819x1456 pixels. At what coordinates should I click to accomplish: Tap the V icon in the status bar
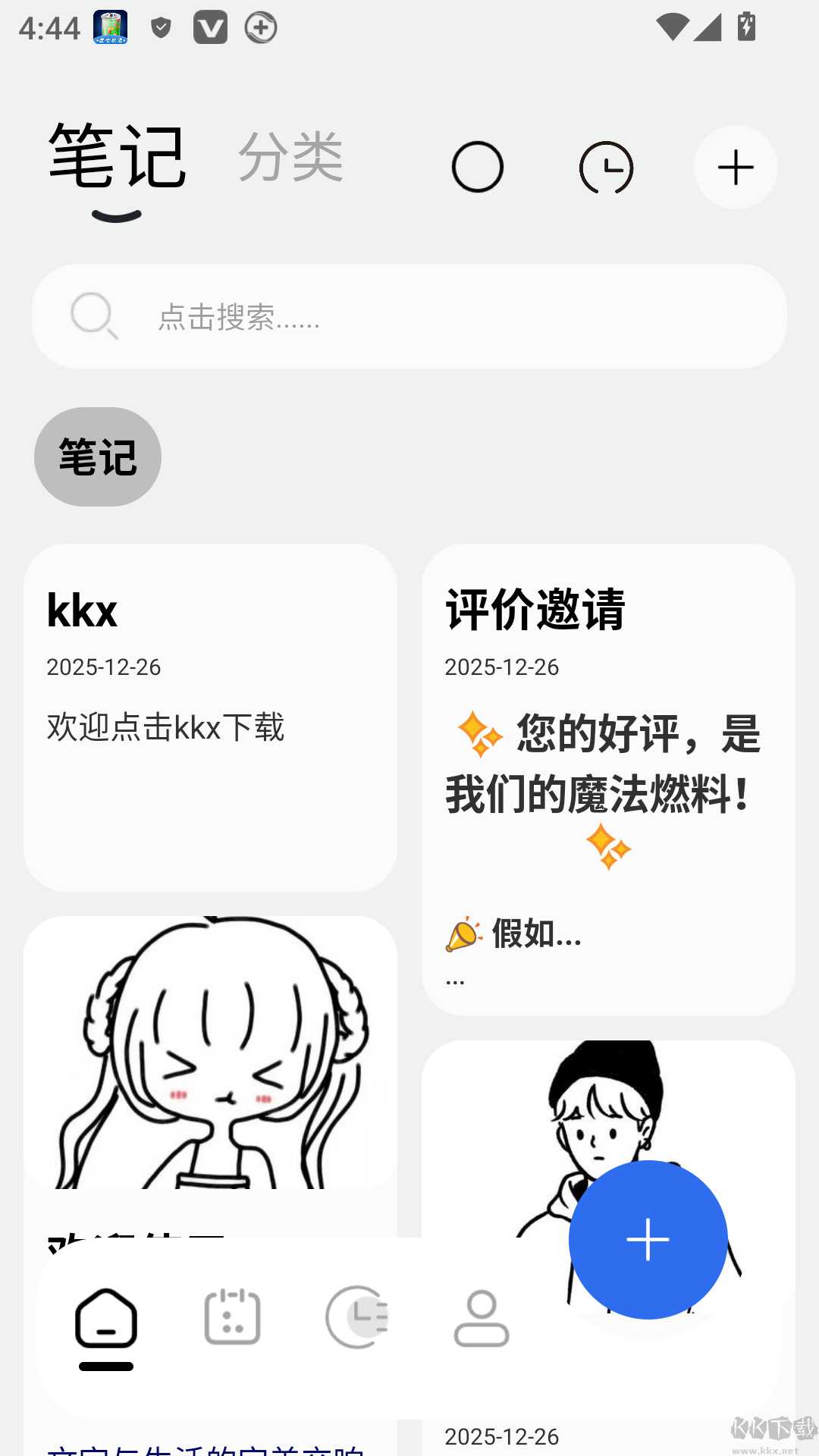point(210,27)
